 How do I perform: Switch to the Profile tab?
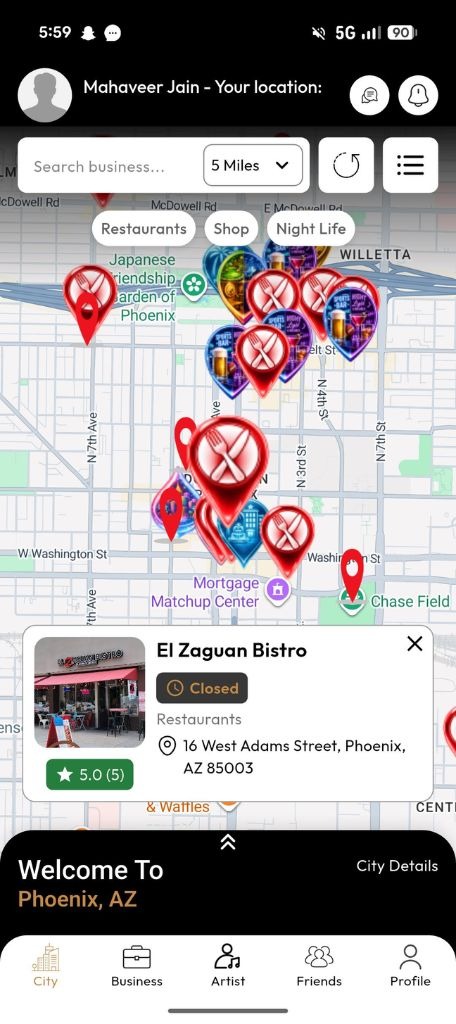pos(410,967)
